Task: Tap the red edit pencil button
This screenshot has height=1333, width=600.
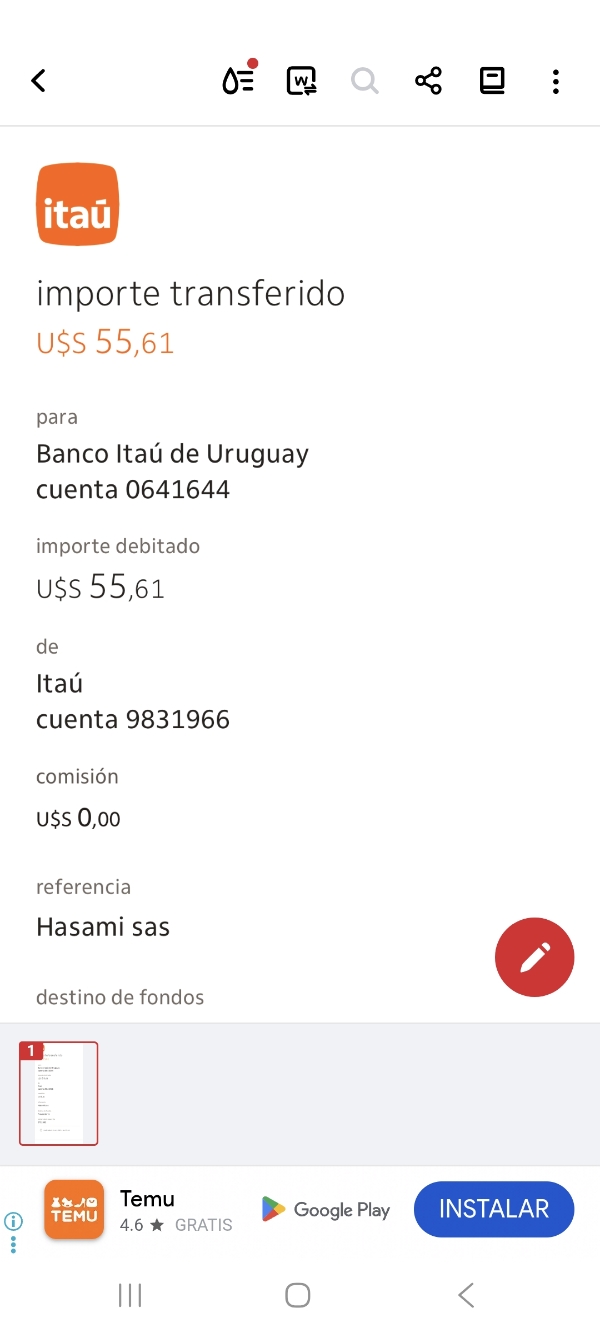Action: coord(534,957)
